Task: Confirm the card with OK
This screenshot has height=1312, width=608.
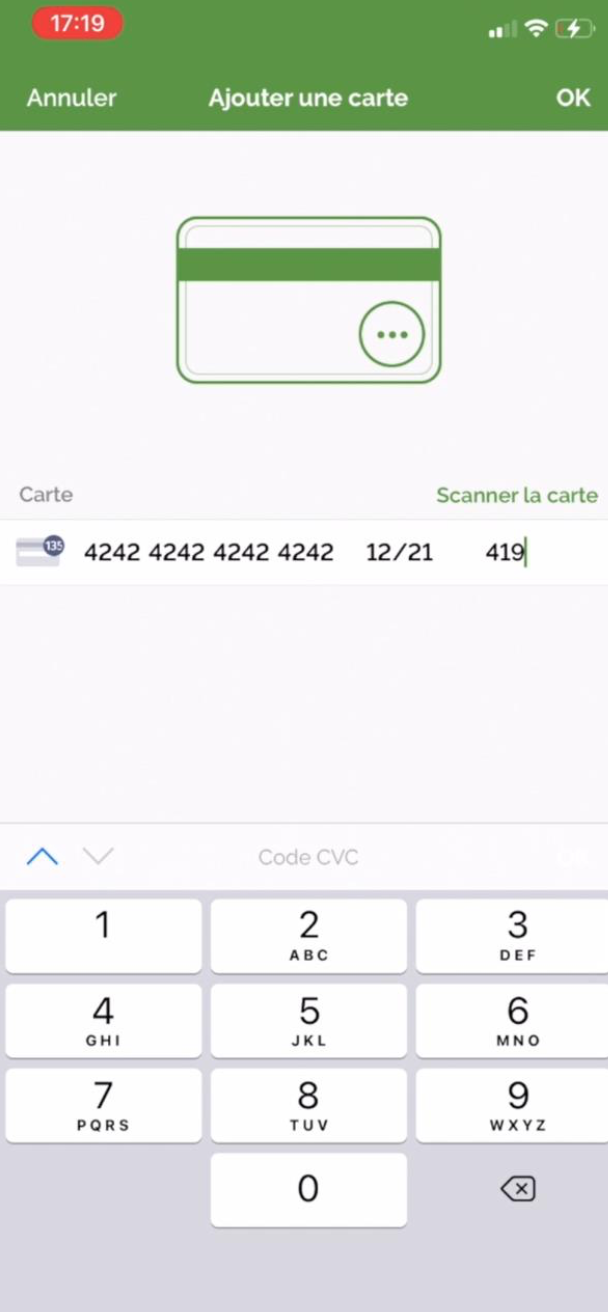Action: click(x=573, y=98)
